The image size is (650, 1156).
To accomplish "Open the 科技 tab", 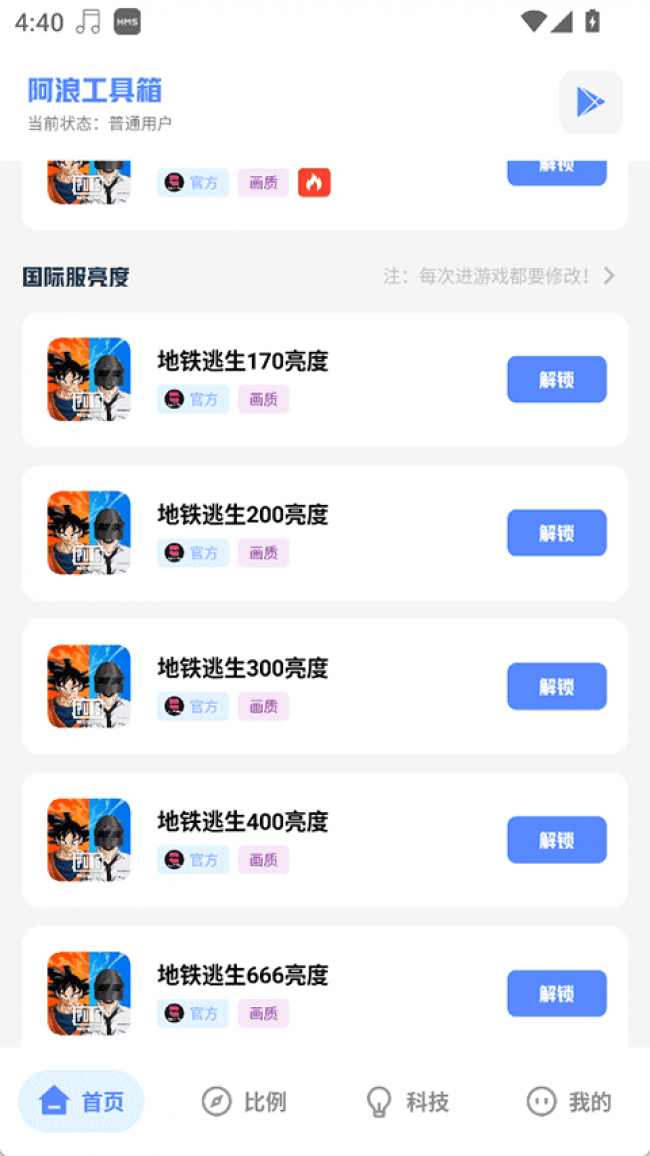I will [407, 1102].
